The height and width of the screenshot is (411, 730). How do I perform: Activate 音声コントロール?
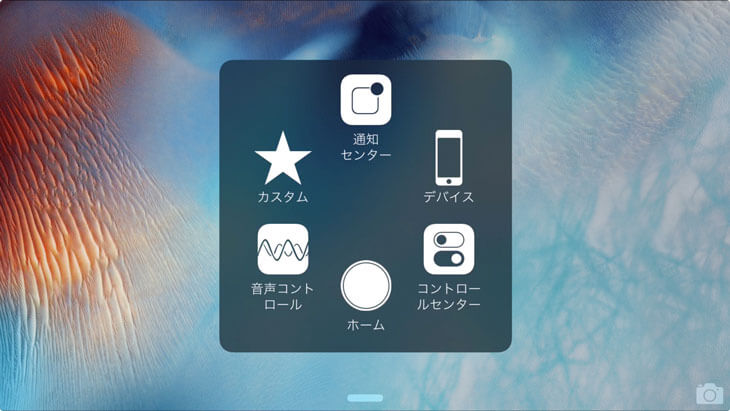tap(282, 250)
